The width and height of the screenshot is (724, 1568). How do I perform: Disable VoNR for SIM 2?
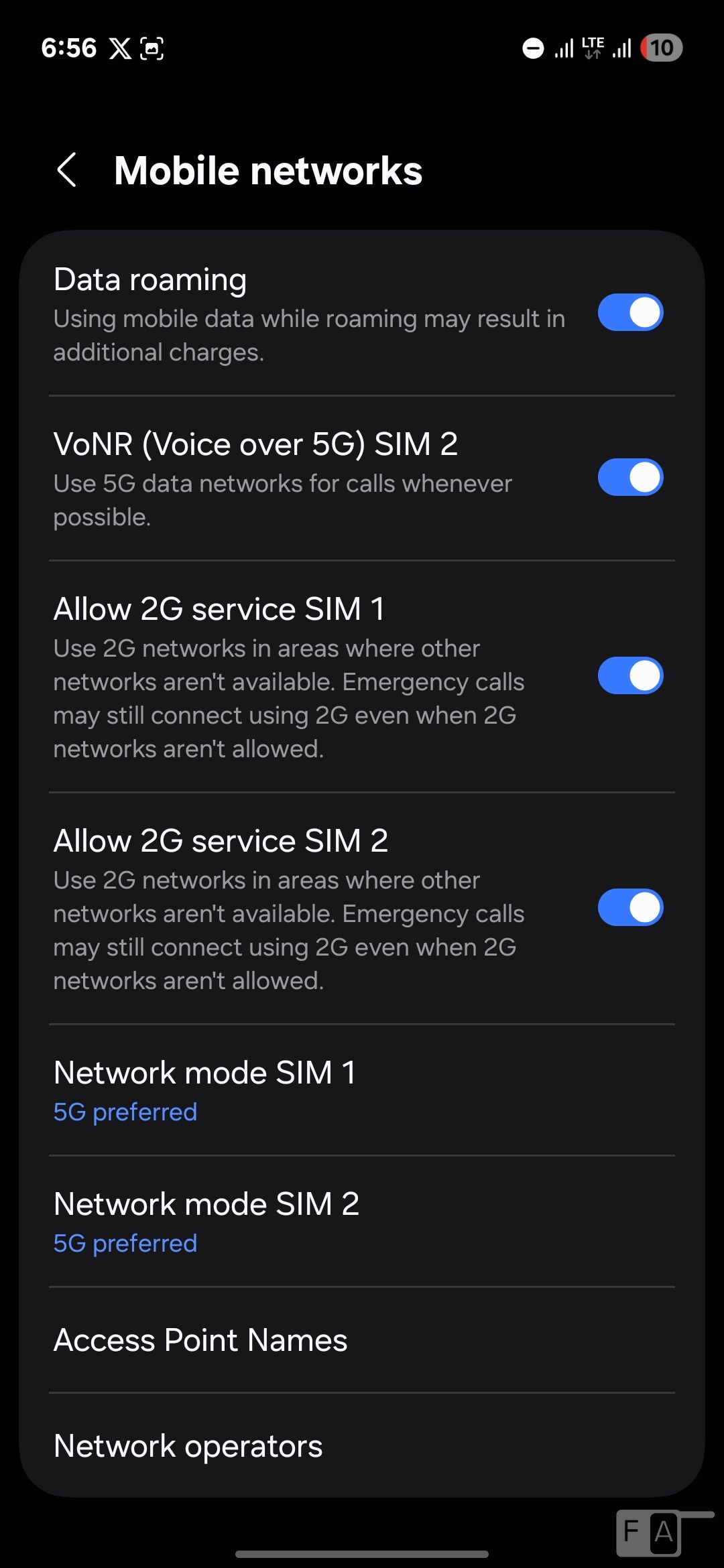[630, 478]
